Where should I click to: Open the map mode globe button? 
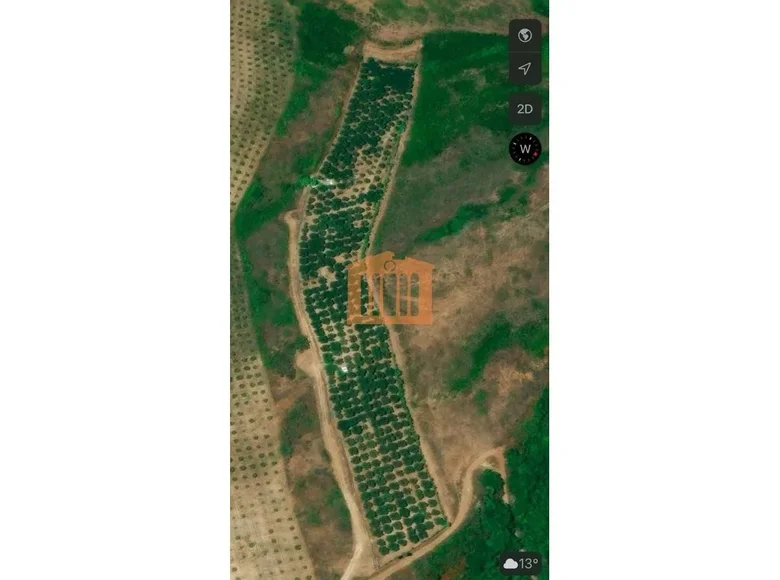(x=525, y=36)
